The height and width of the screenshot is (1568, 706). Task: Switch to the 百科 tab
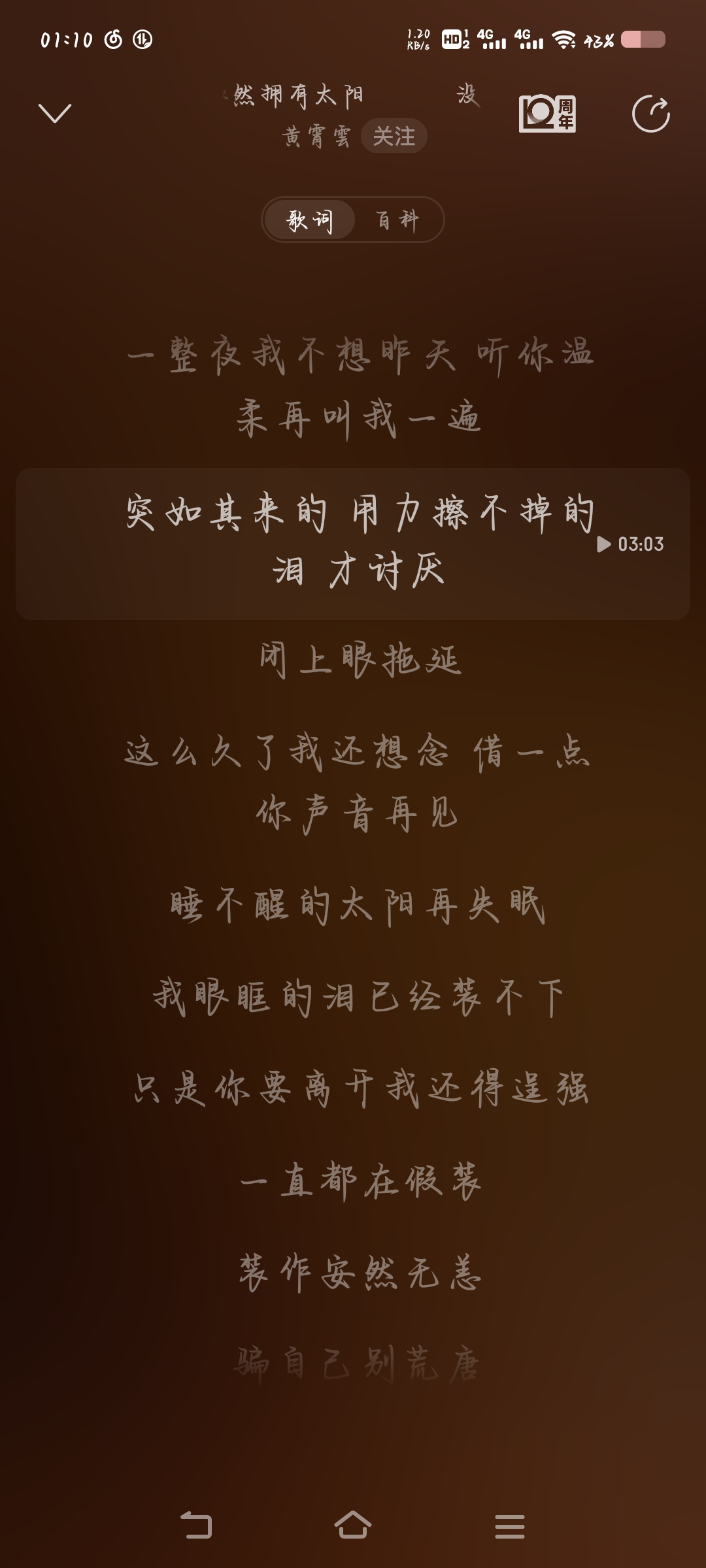coord(397,220)
